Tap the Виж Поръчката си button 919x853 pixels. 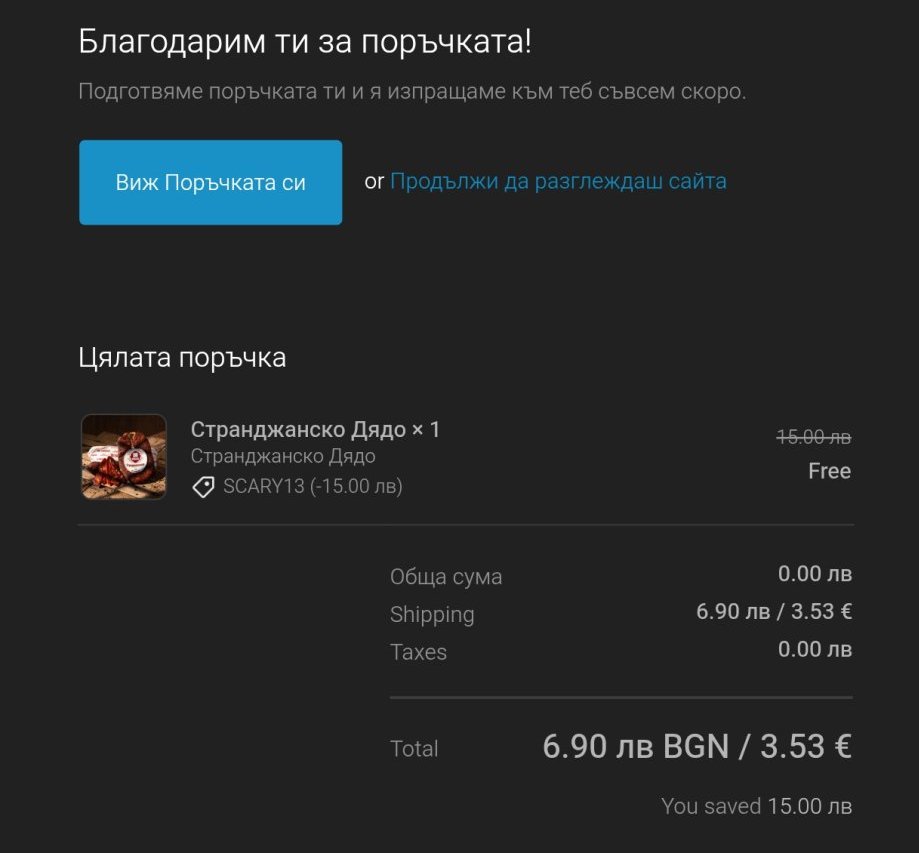click(x=210, y=182)
